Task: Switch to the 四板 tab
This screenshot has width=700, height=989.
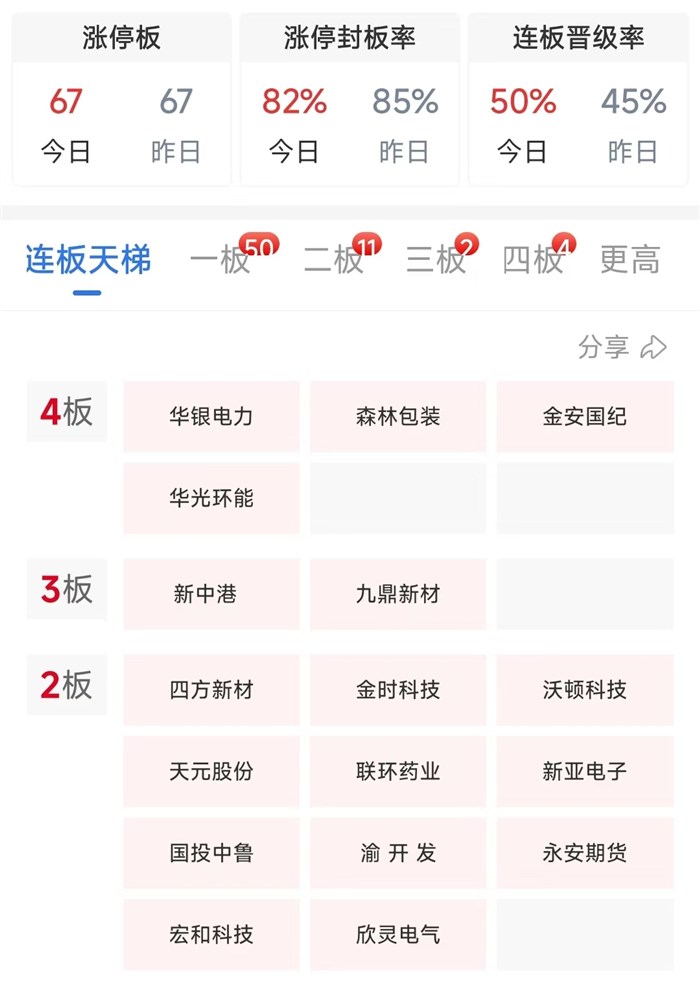Action: tap(533, 261)
